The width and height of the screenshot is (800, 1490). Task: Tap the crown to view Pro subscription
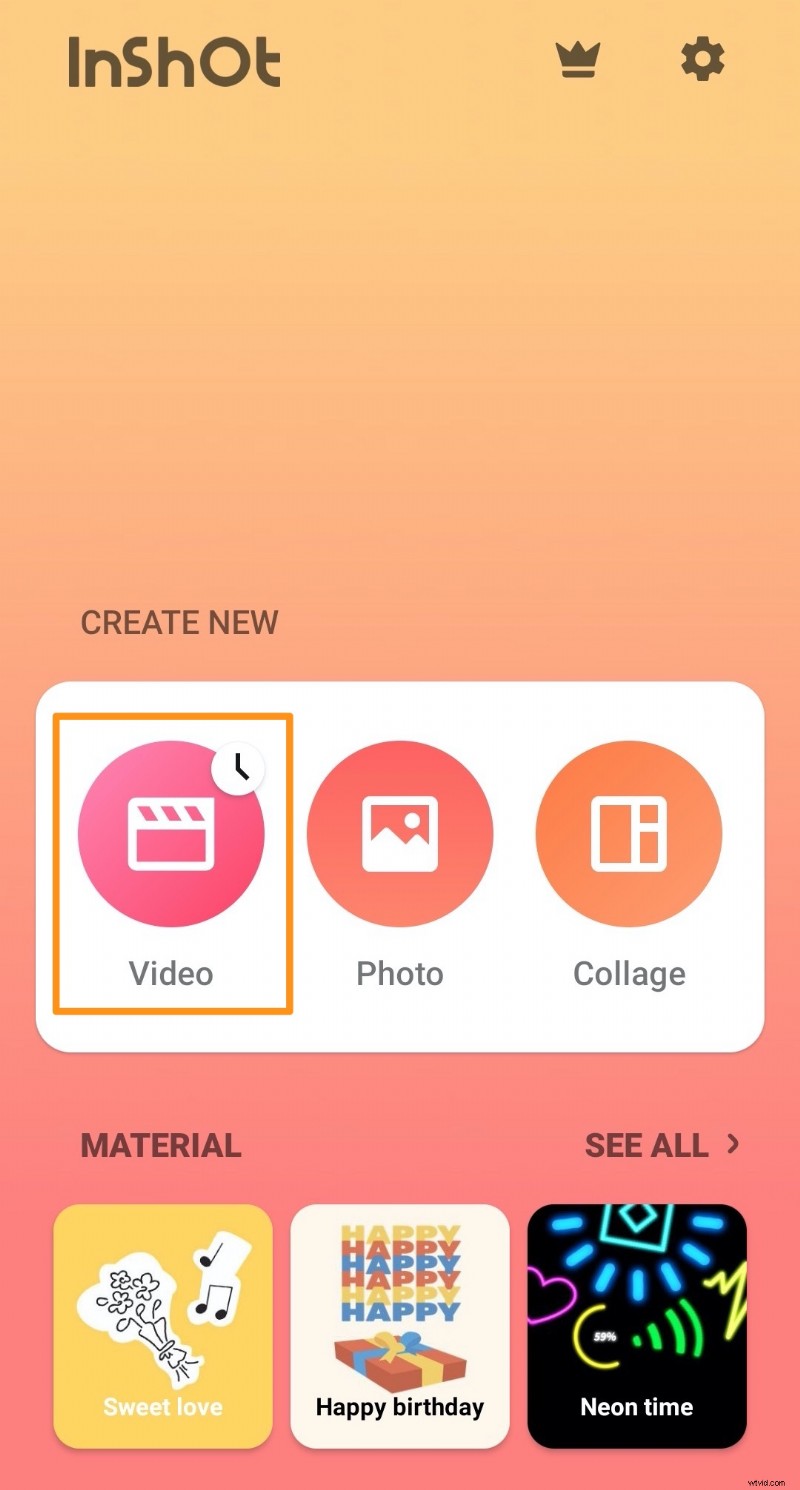[578, 59]
